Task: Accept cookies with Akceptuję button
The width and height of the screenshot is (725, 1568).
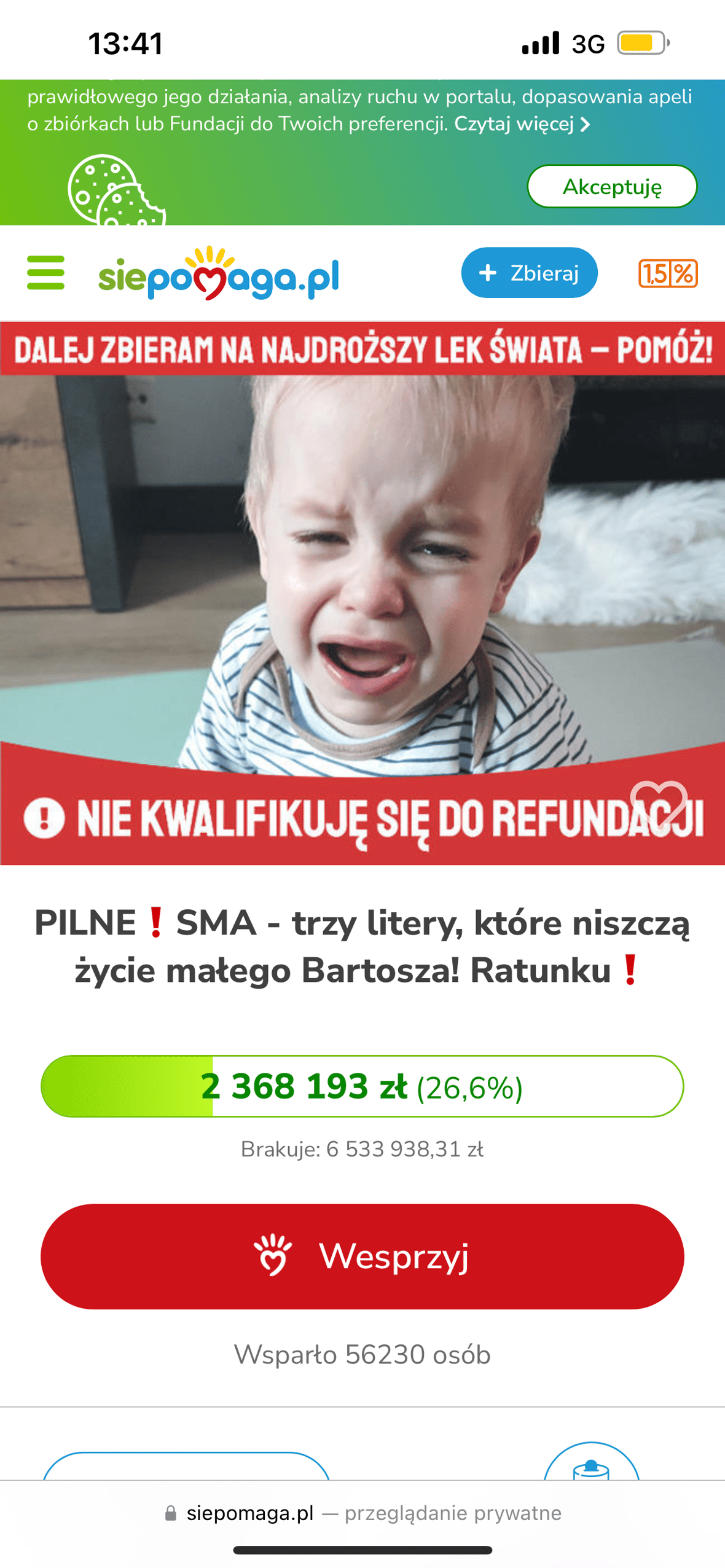Action: 611,186
